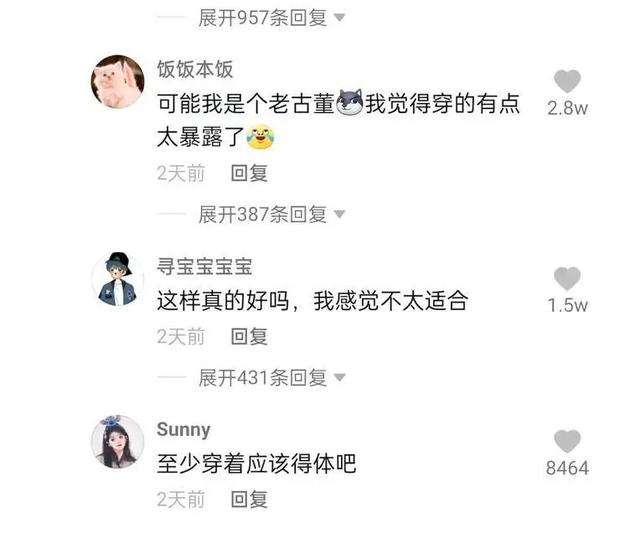Open Sunny's profile avatar
Screen dimensions: 640x534
[118, 441]
